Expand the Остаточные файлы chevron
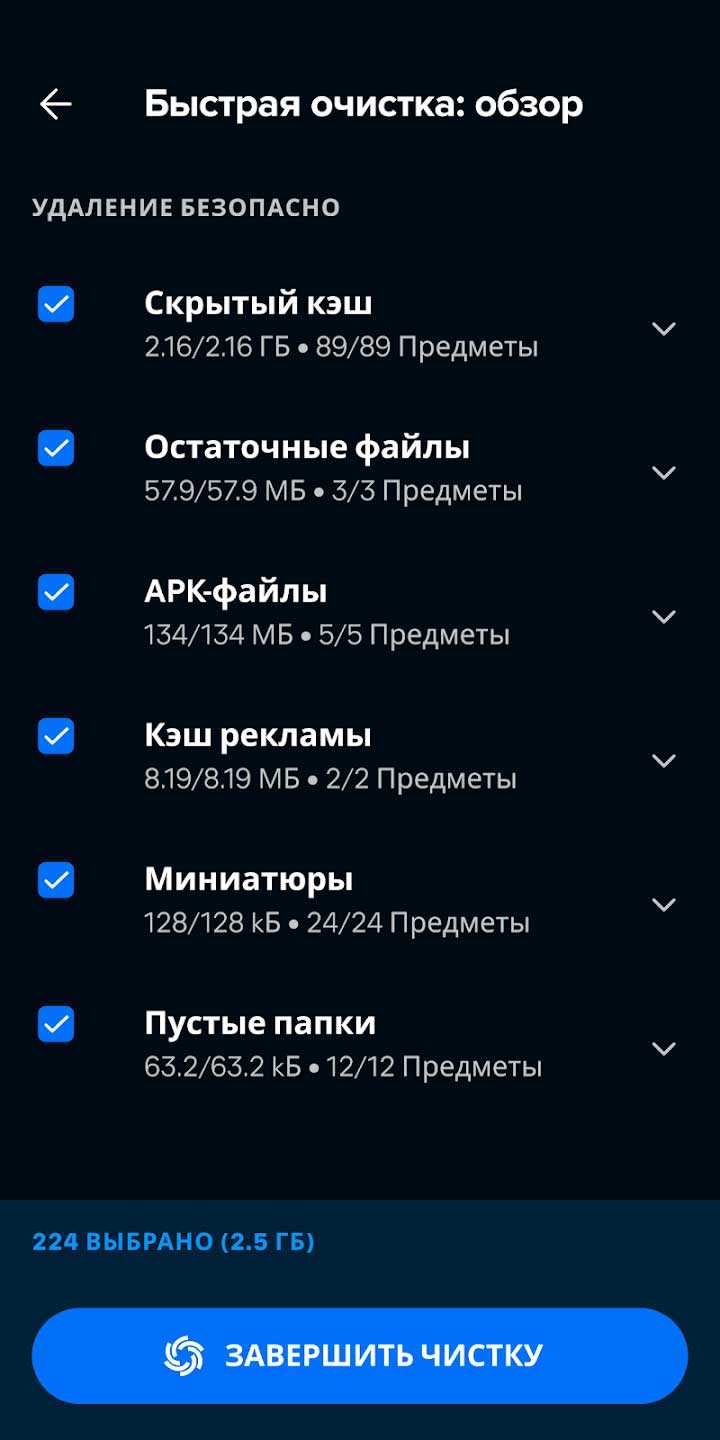This screenshot has height=1440, width=720. point(664,472)
